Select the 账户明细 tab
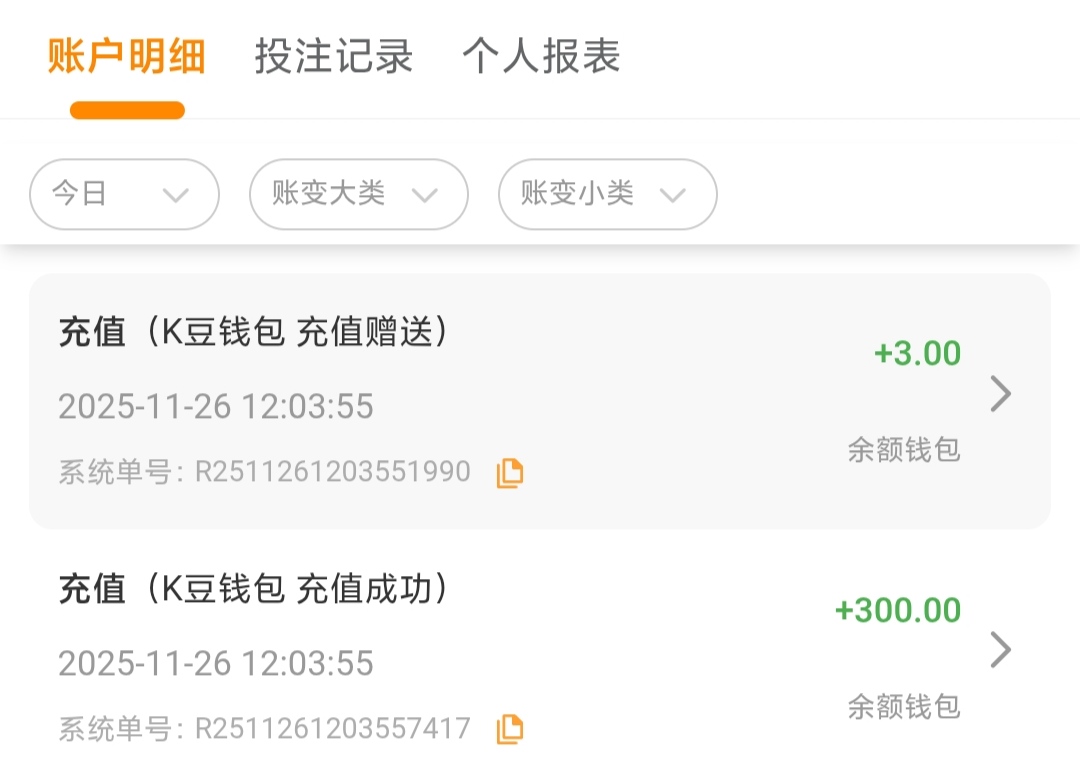The width and height of the screenshot is (1080, 768). click(x=127, y=56)
